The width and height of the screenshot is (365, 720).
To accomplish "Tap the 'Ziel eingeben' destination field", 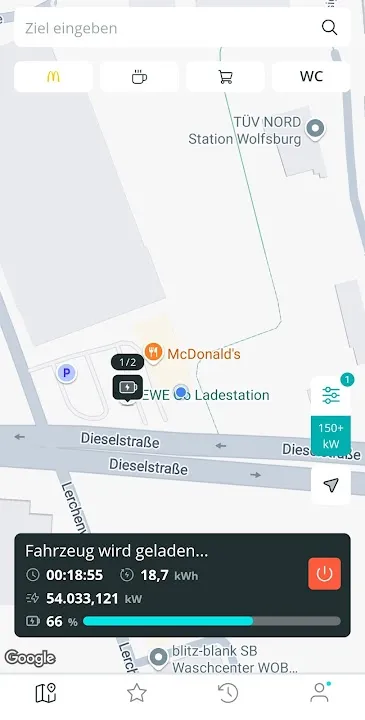I will click(x=182, y=28).
